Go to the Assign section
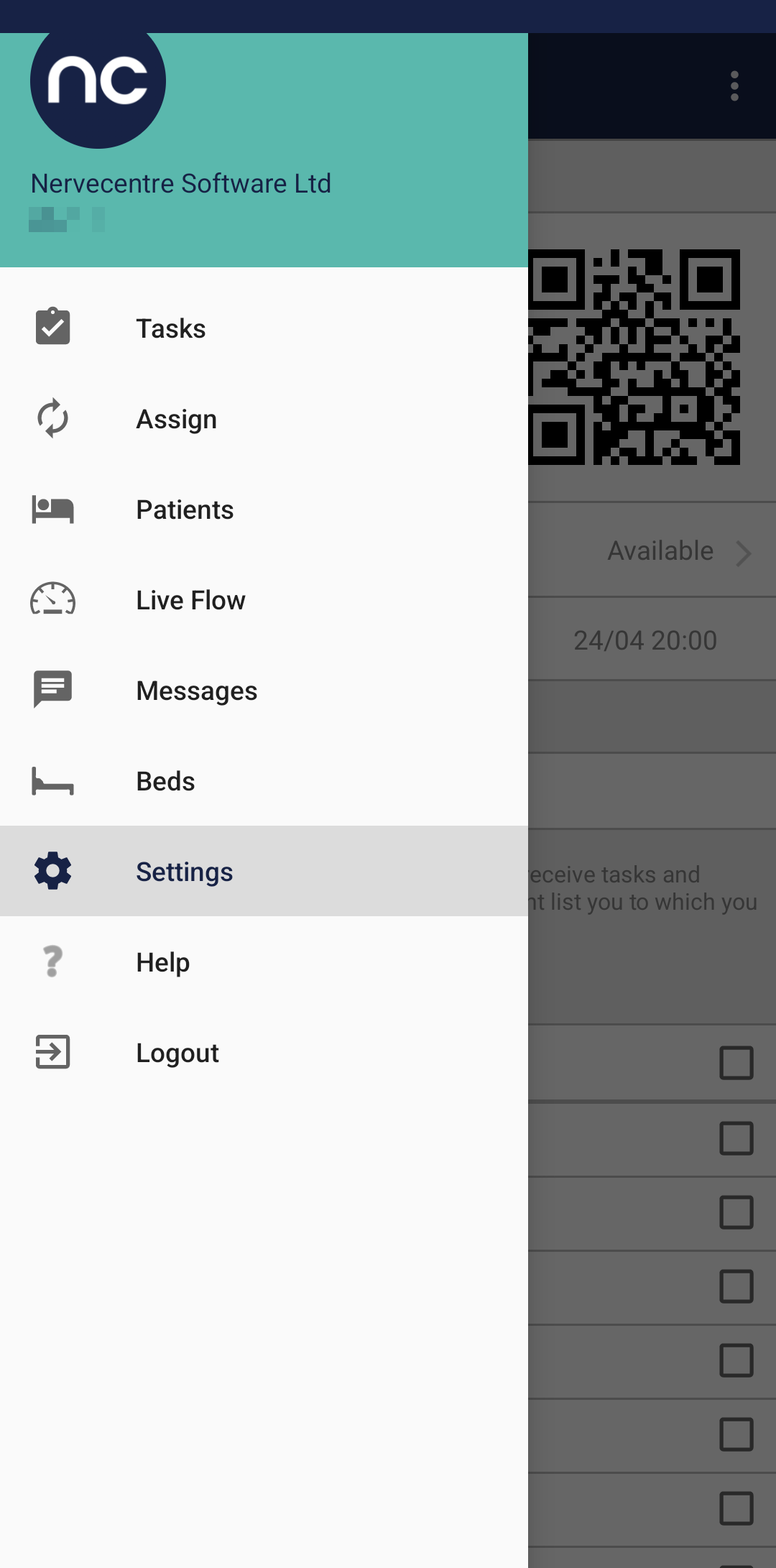 tap(176, 419)
